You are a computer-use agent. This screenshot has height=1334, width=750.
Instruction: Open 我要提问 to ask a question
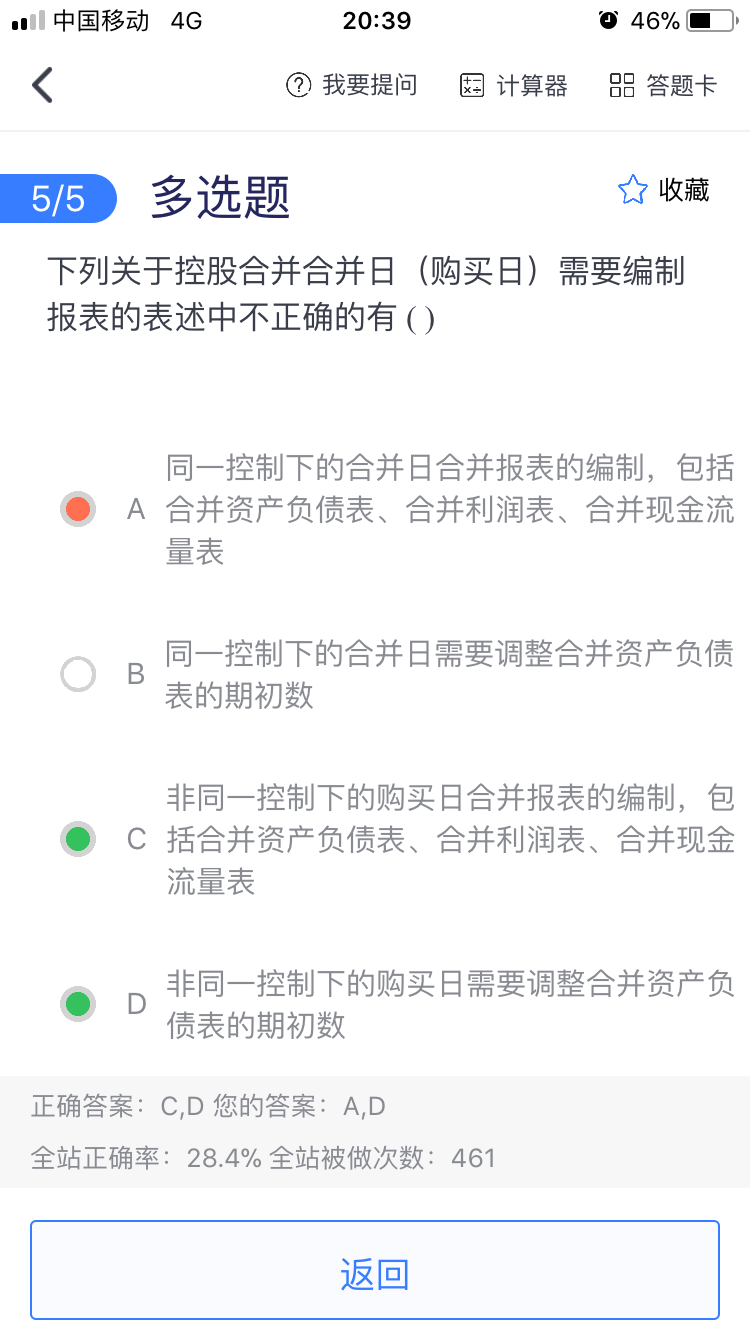tap(351, 86)
